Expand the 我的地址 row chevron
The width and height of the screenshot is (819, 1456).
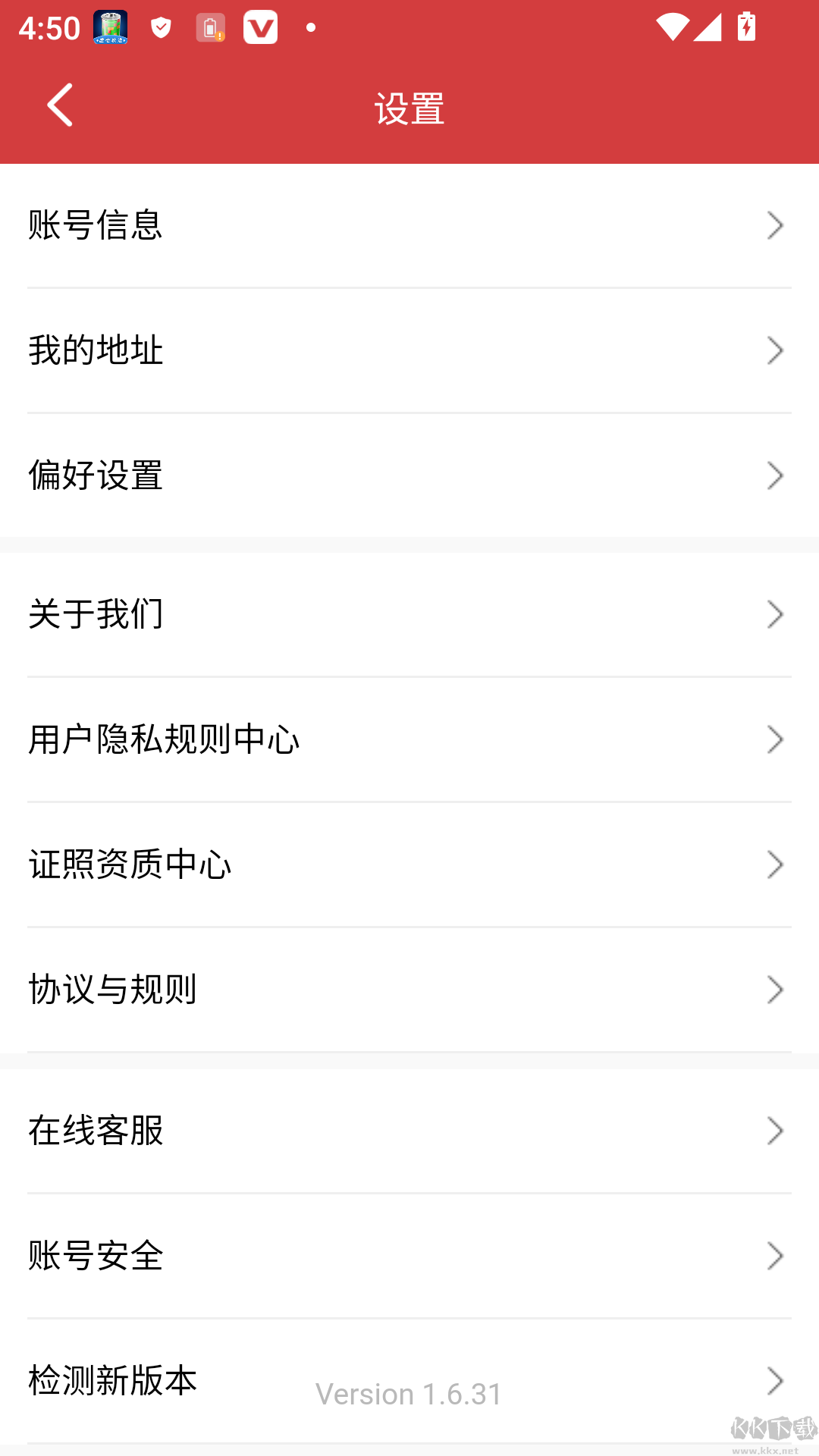click(775, 350)
